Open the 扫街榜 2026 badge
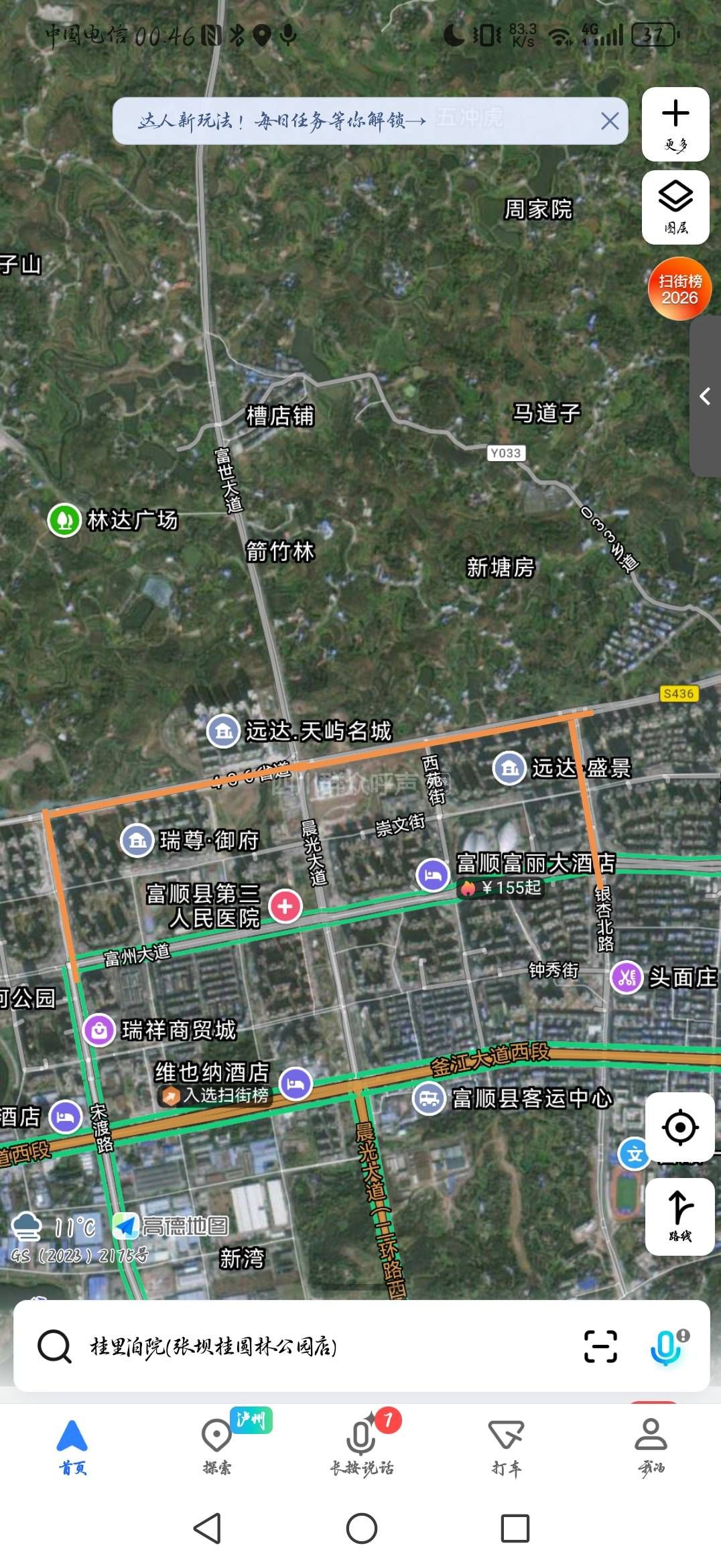 679,289
